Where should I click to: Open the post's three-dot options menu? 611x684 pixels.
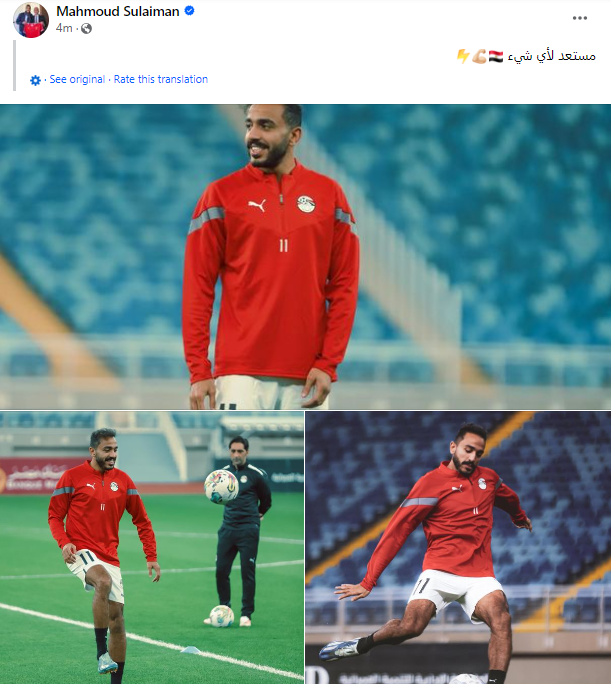[580, 18]
